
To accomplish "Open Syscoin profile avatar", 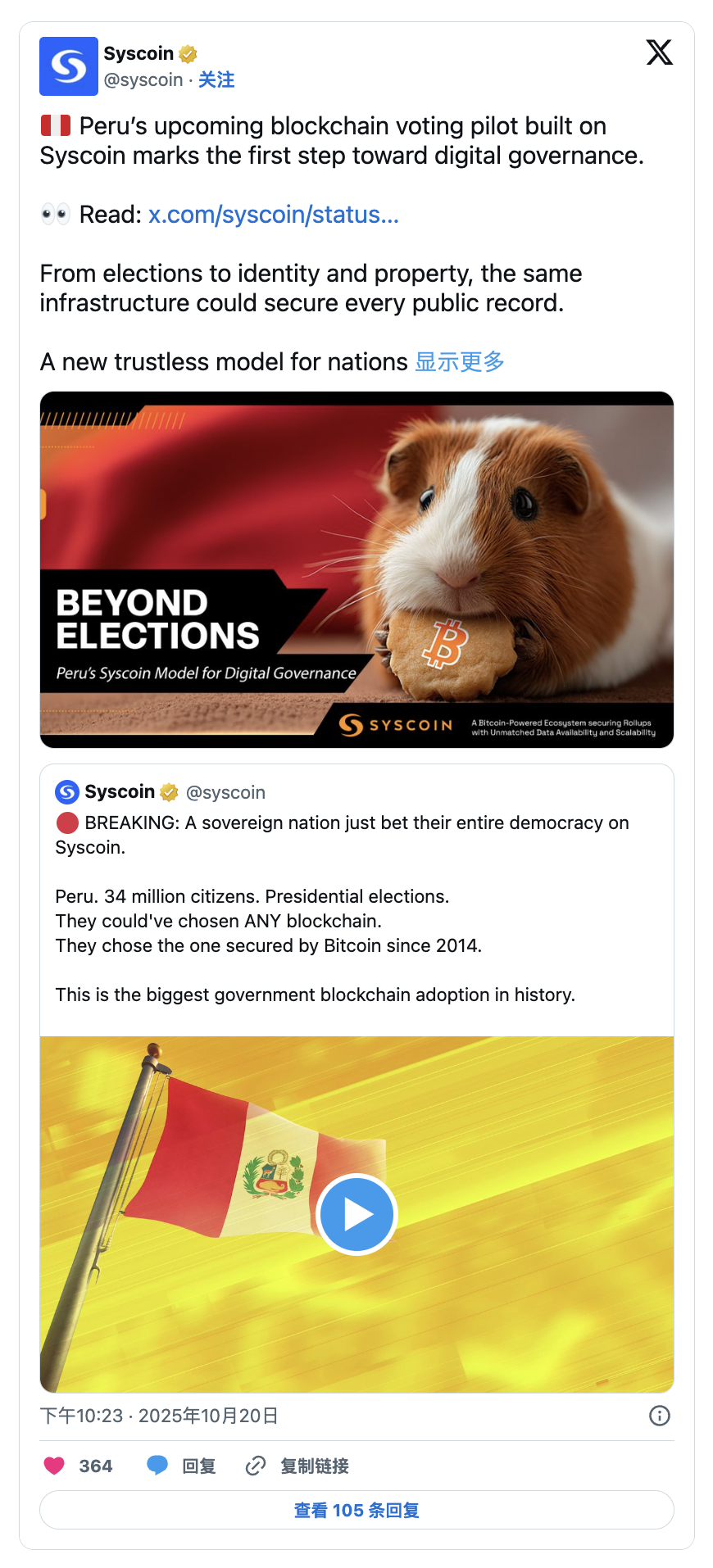I will [69, 66].
